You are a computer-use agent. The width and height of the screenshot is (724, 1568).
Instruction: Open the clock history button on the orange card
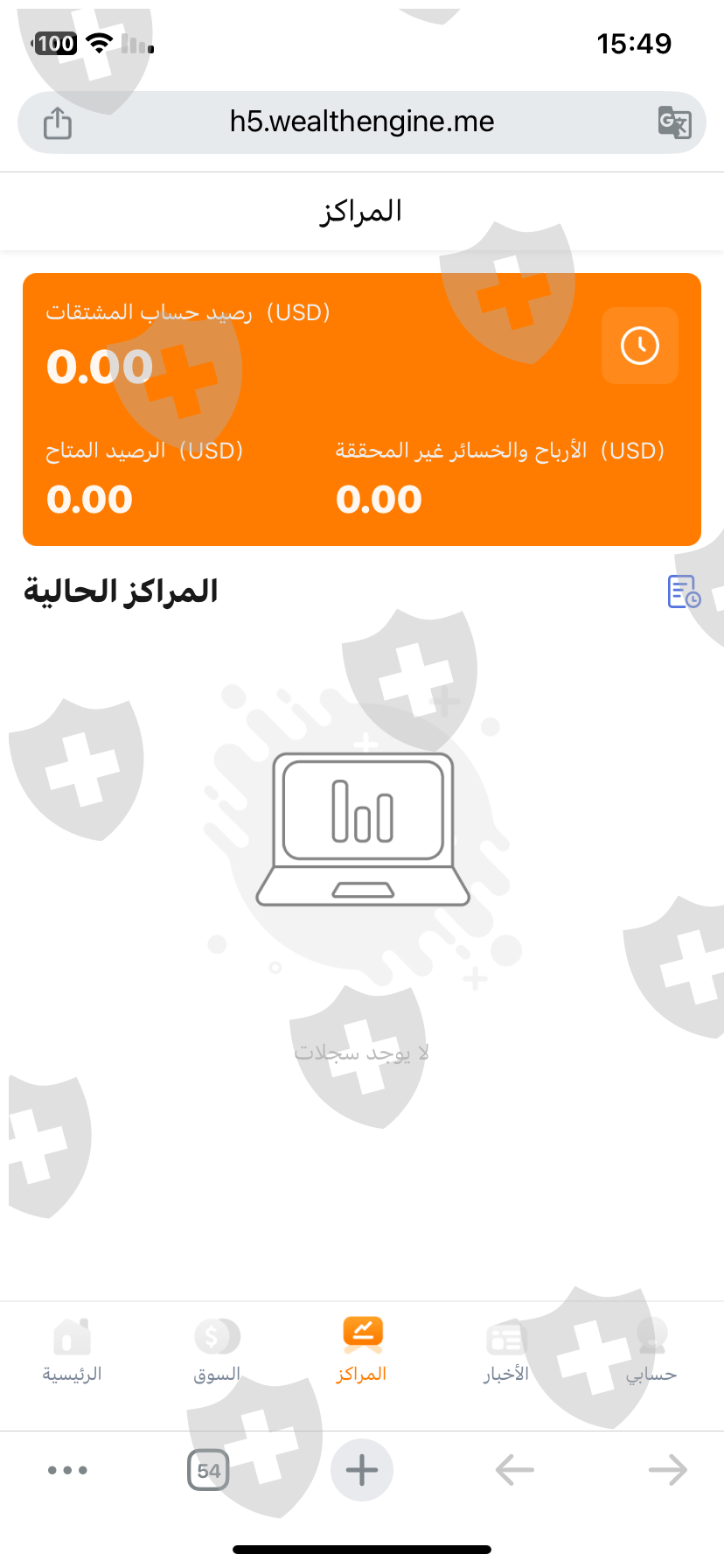click(640, 346)
